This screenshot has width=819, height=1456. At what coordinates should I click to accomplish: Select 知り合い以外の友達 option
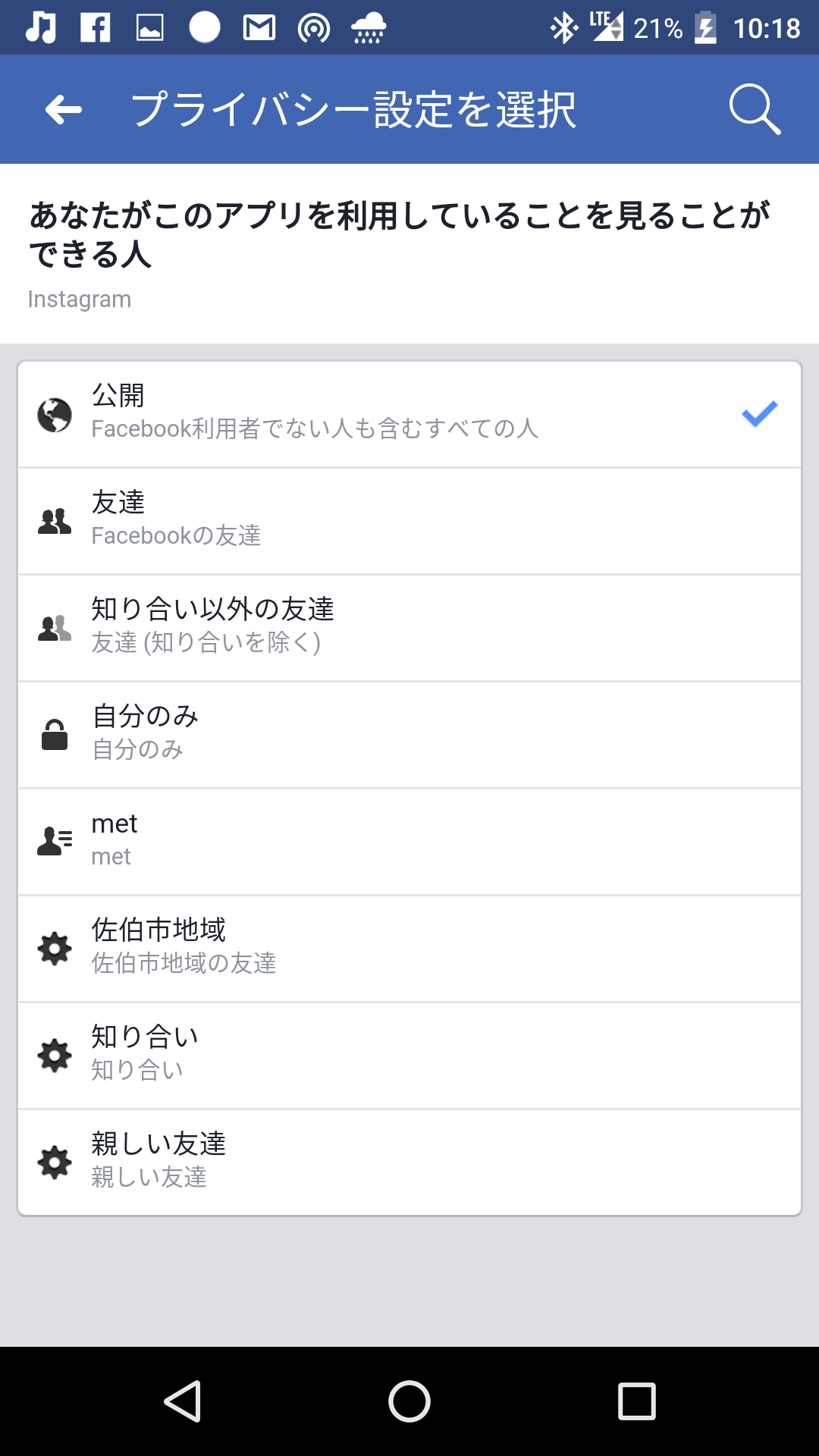pyautogui.click(x=409, y=628)
